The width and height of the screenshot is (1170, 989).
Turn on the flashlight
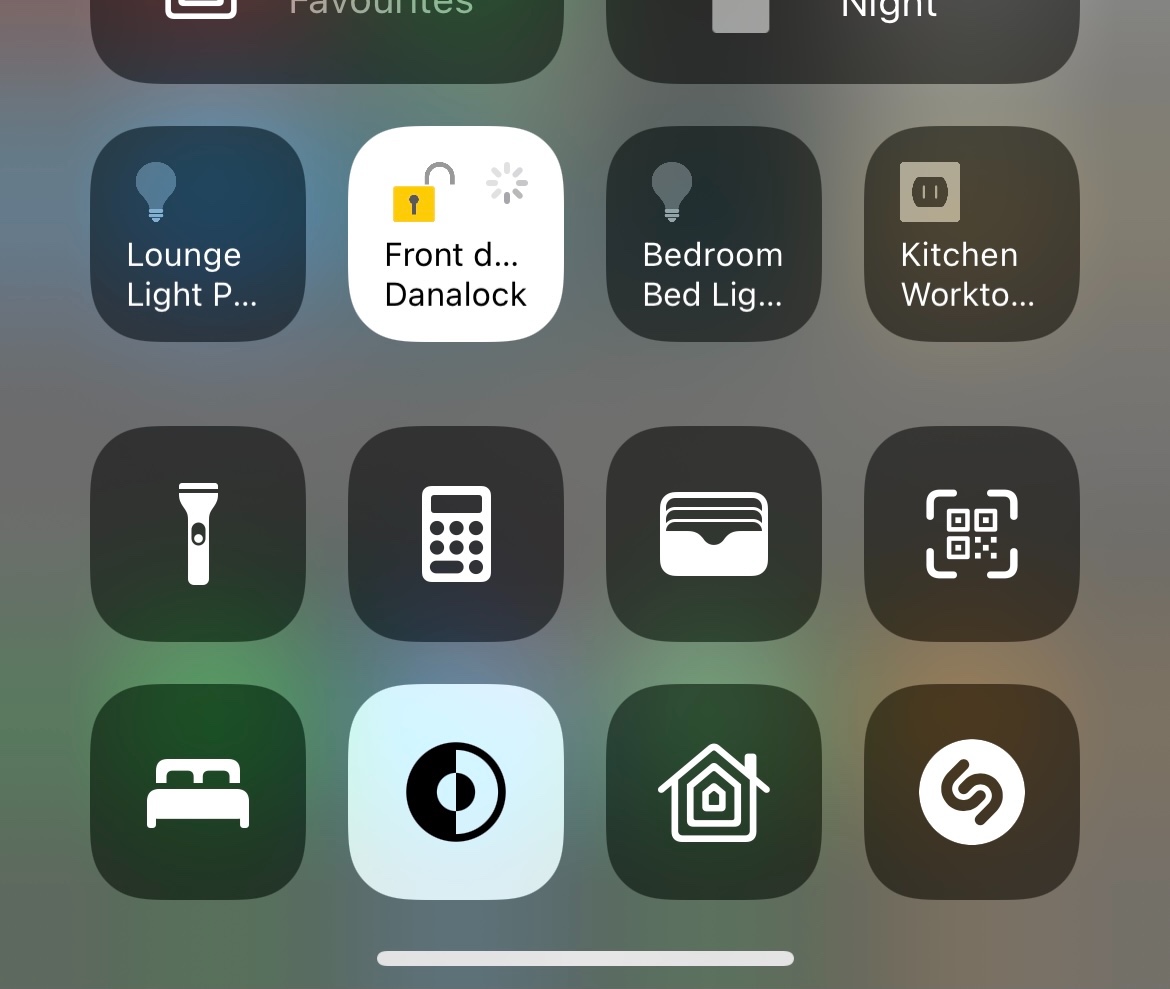tap(198, 534)
